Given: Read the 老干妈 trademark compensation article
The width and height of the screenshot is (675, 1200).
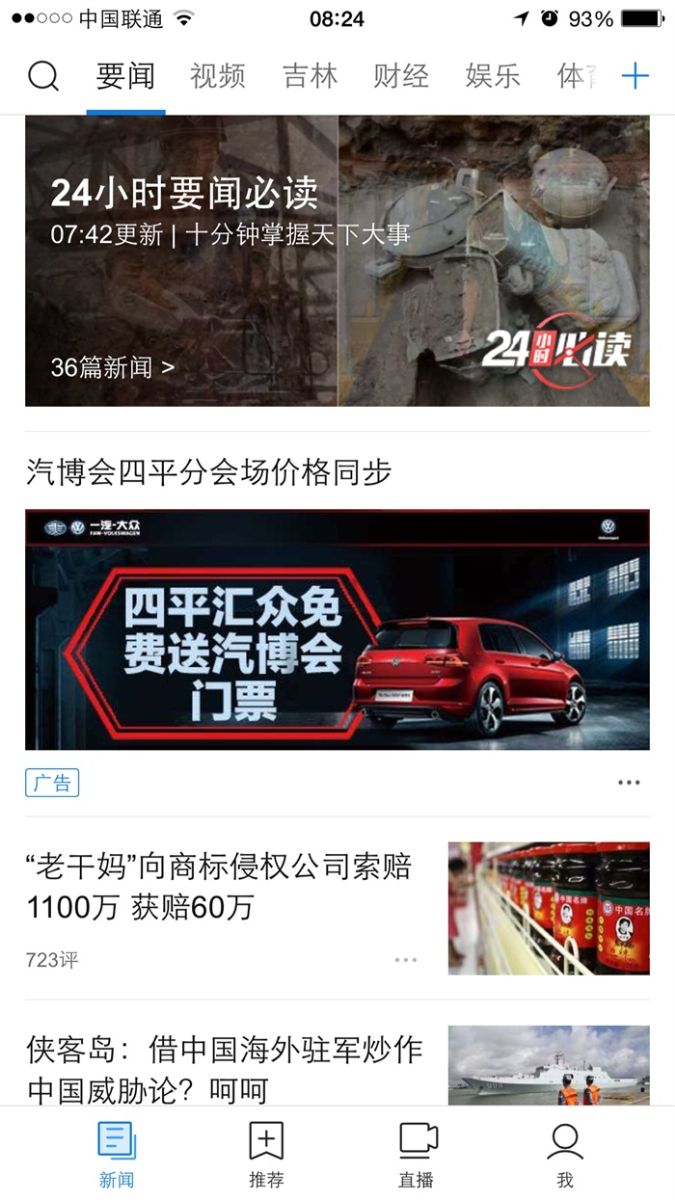Looking at the screenshot, I should pyautogui.click(x=220, y=887).
